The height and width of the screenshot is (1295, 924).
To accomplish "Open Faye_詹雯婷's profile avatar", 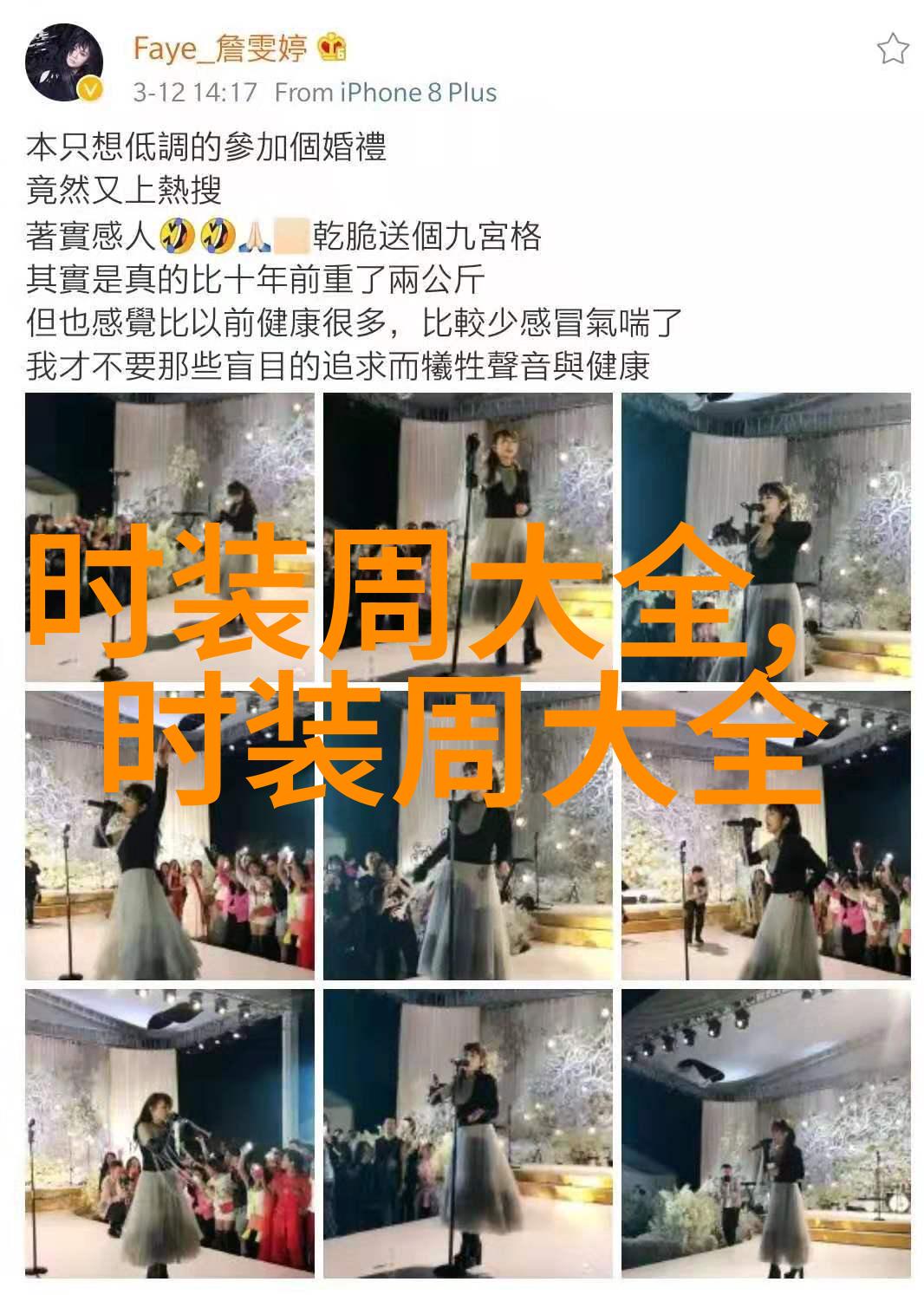I will (x=65, y=66).
